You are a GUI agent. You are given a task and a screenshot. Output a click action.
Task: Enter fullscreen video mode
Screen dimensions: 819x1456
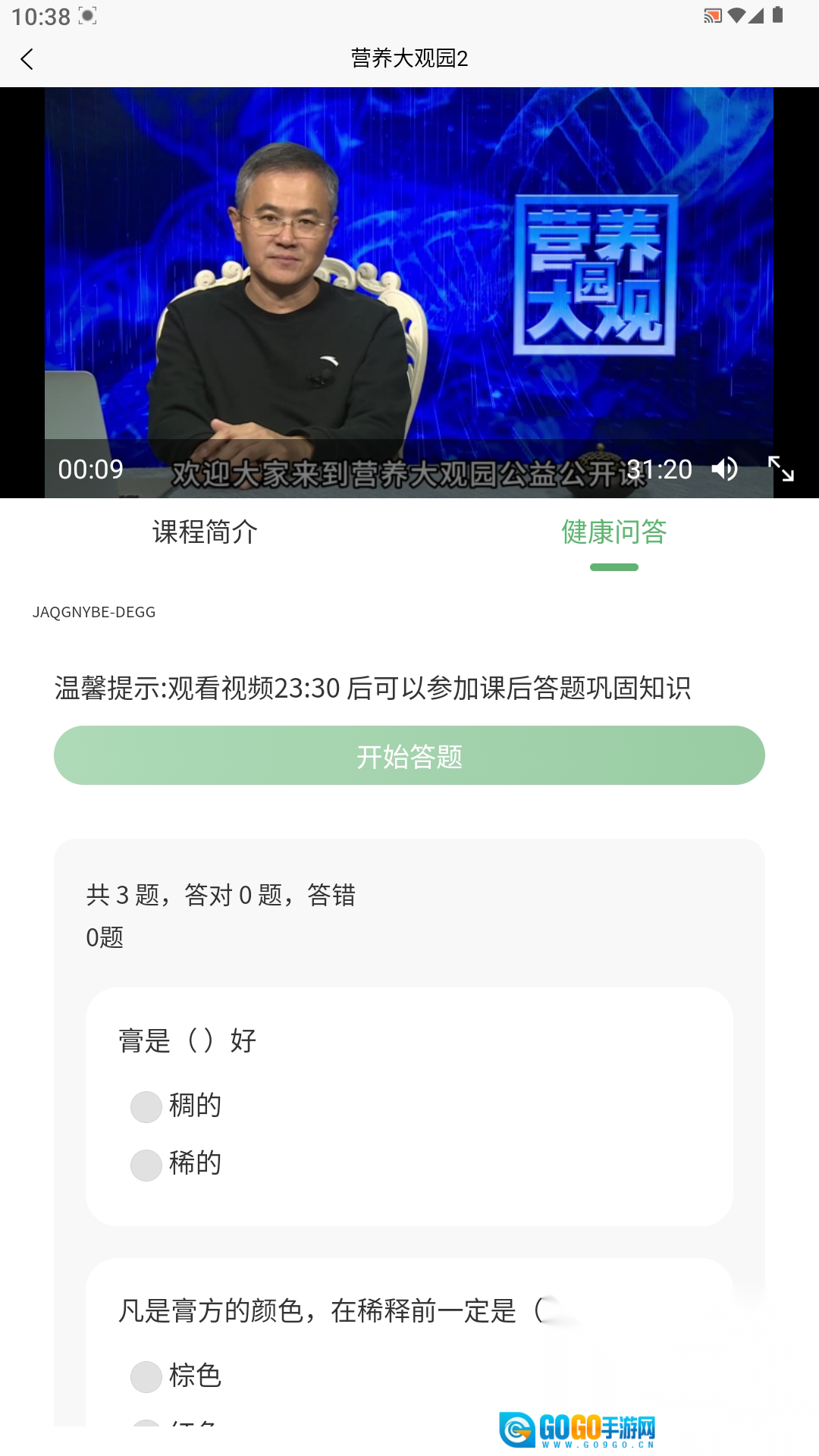780,469
